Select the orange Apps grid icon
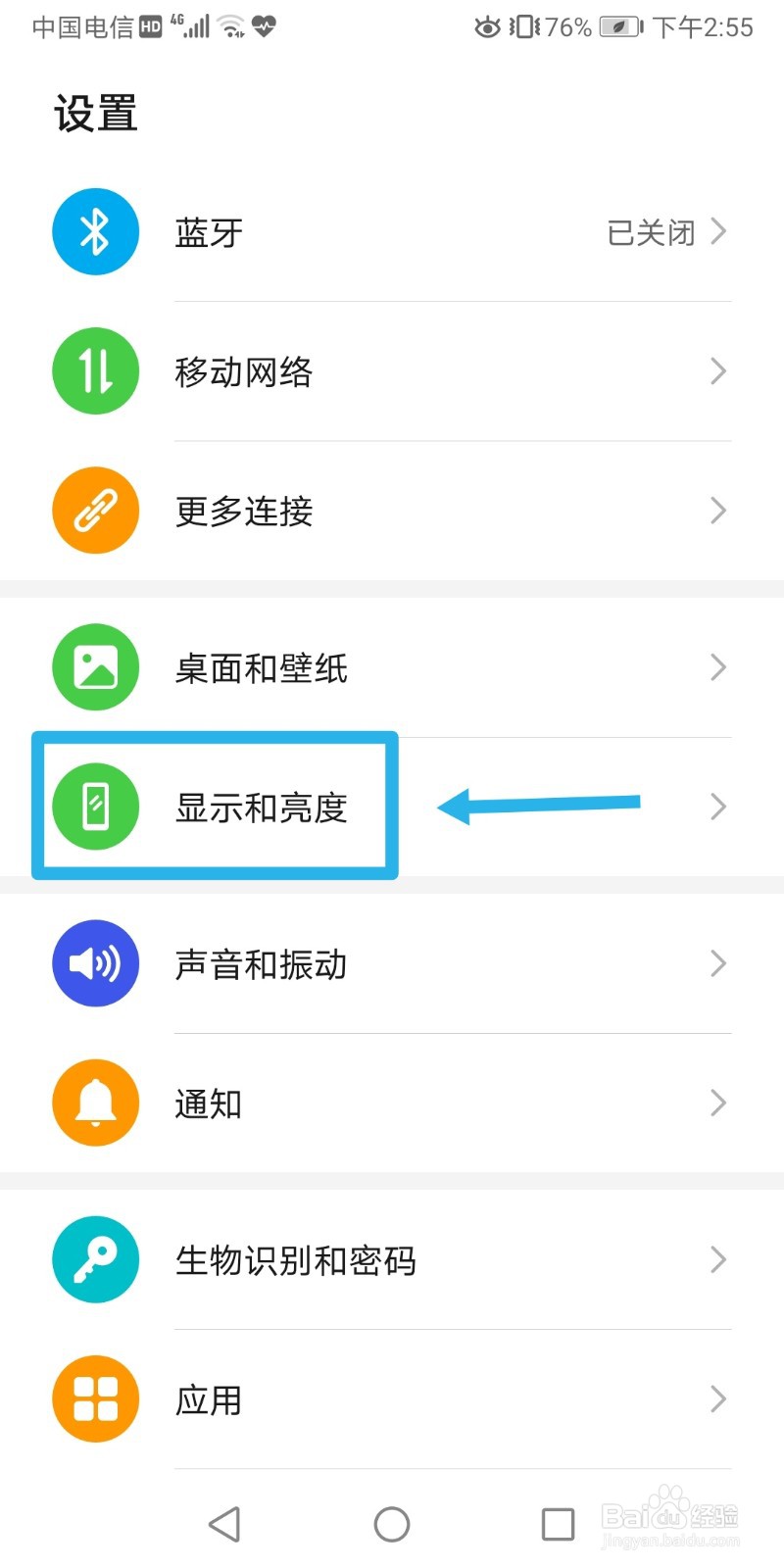 coord(94,1398)
